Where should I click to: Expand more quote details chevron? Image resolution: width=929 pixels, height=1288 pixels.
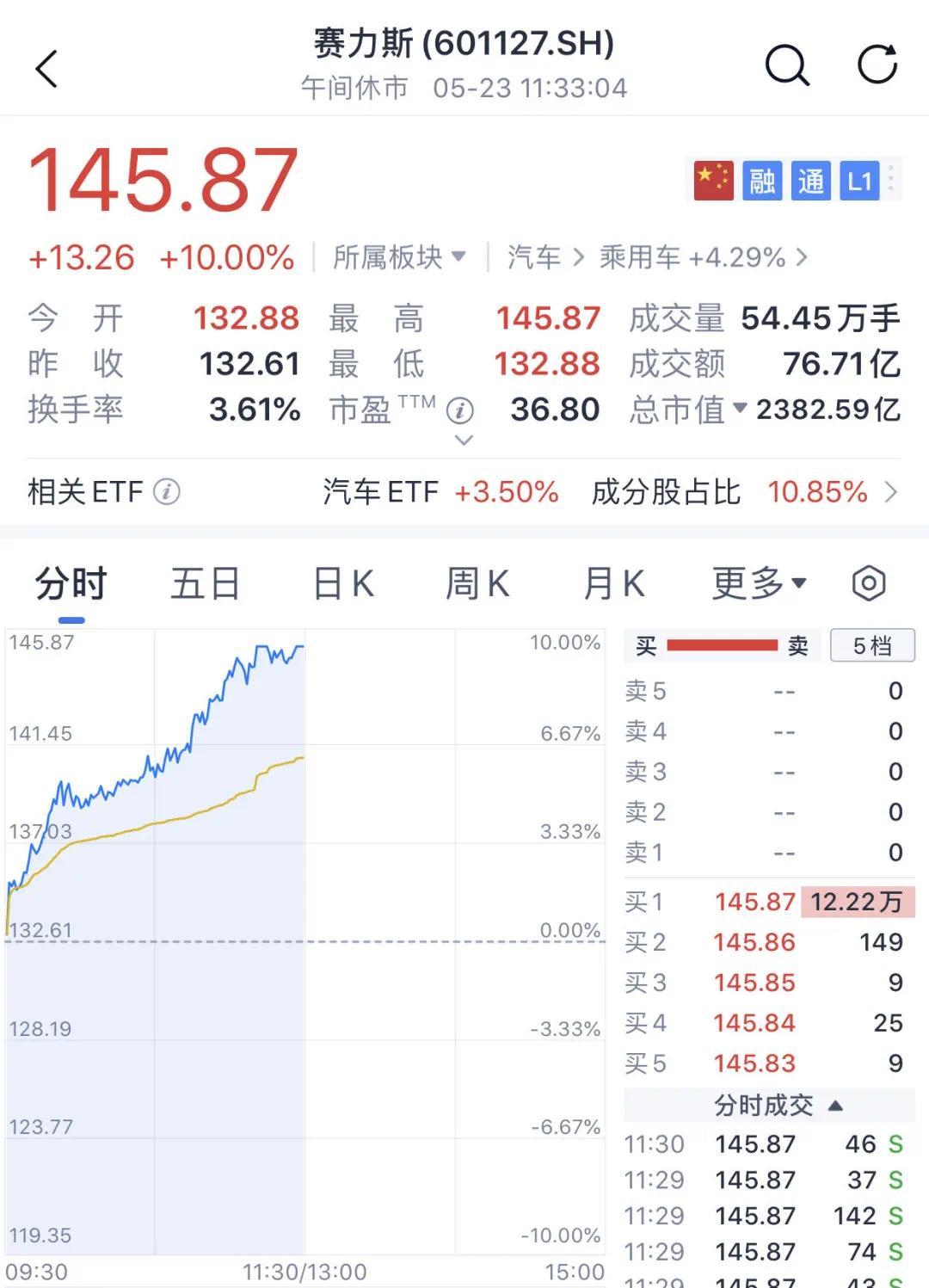coord(464,441)
